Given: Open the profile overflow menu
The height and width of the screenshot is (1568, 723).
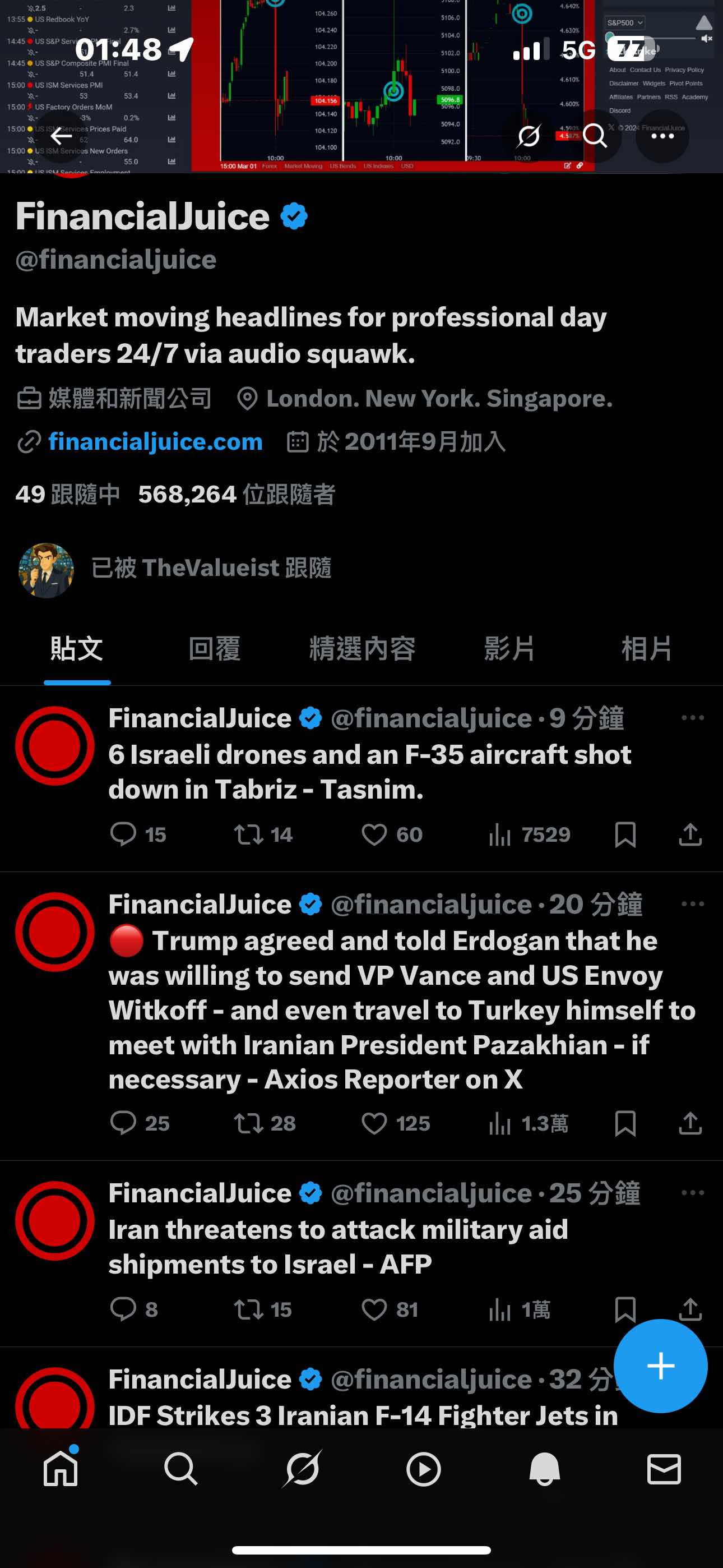Looking at the screenshot, I should [x=662, y=136].
